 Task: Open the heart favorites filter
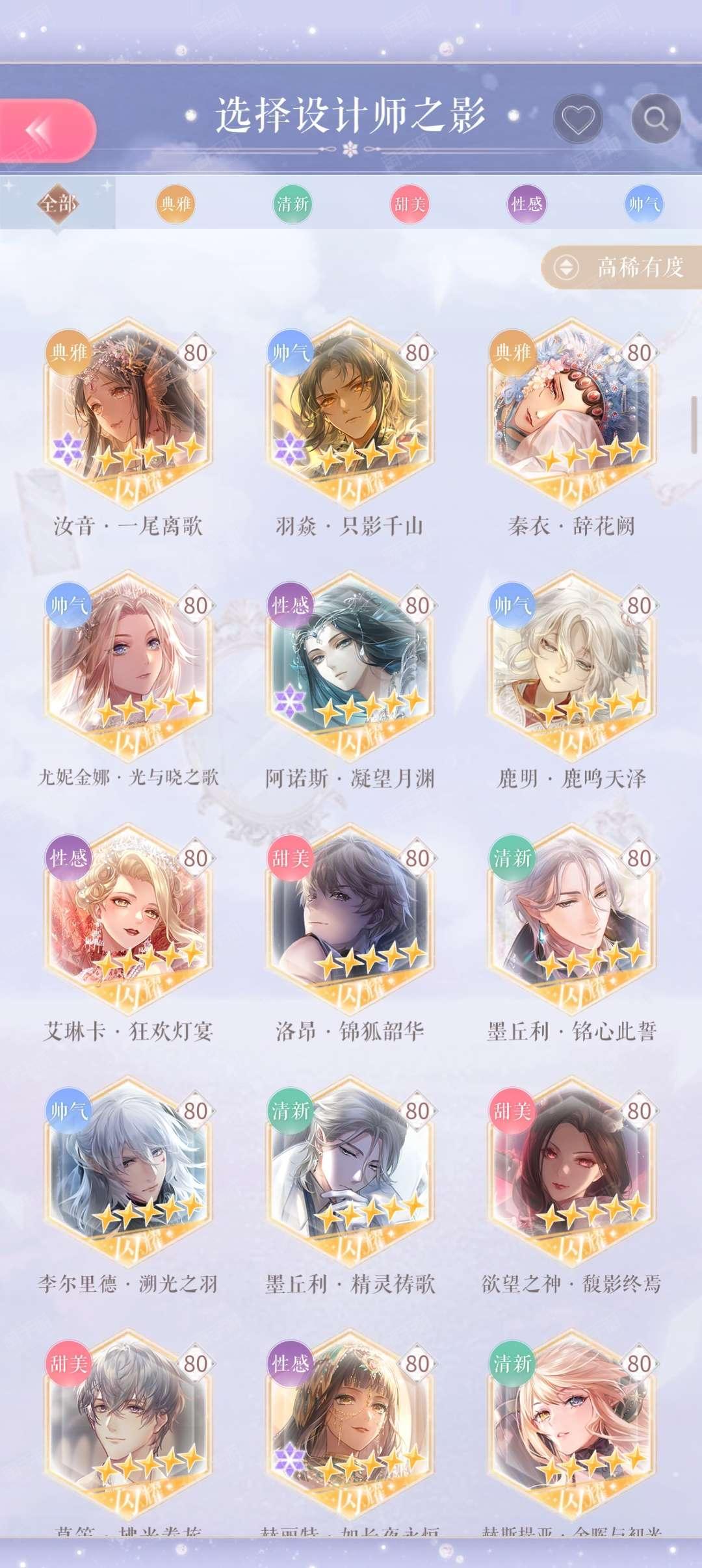coord(578,119)
